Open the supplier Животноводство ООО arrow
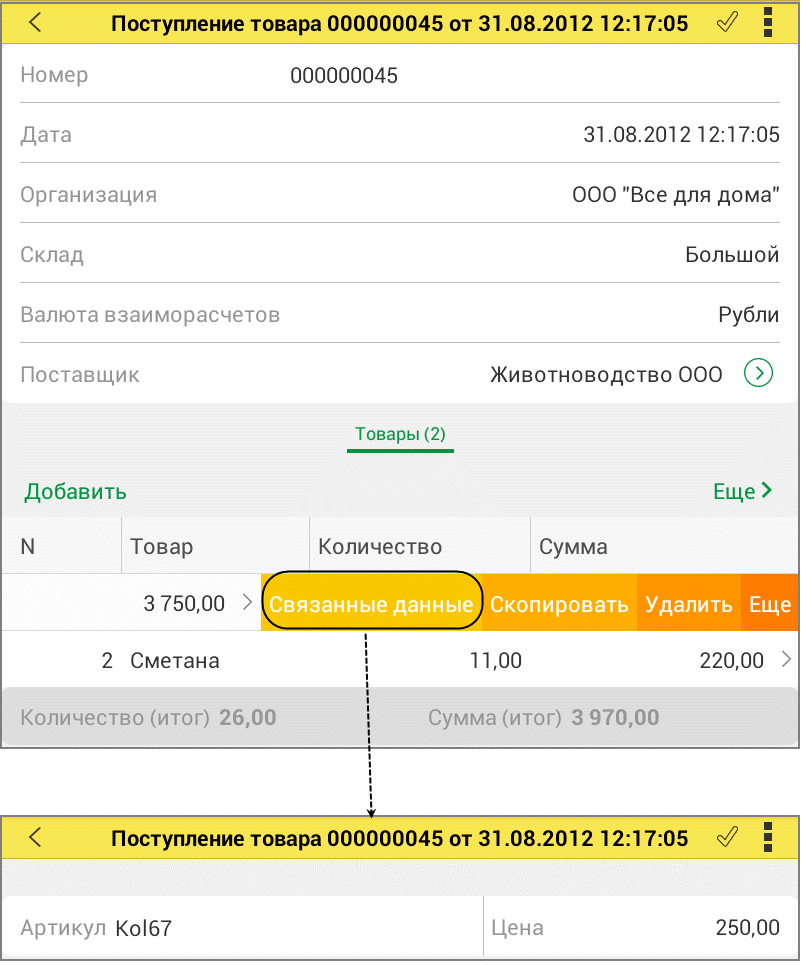Screen dimensions: 801x965 click(759, 374)
